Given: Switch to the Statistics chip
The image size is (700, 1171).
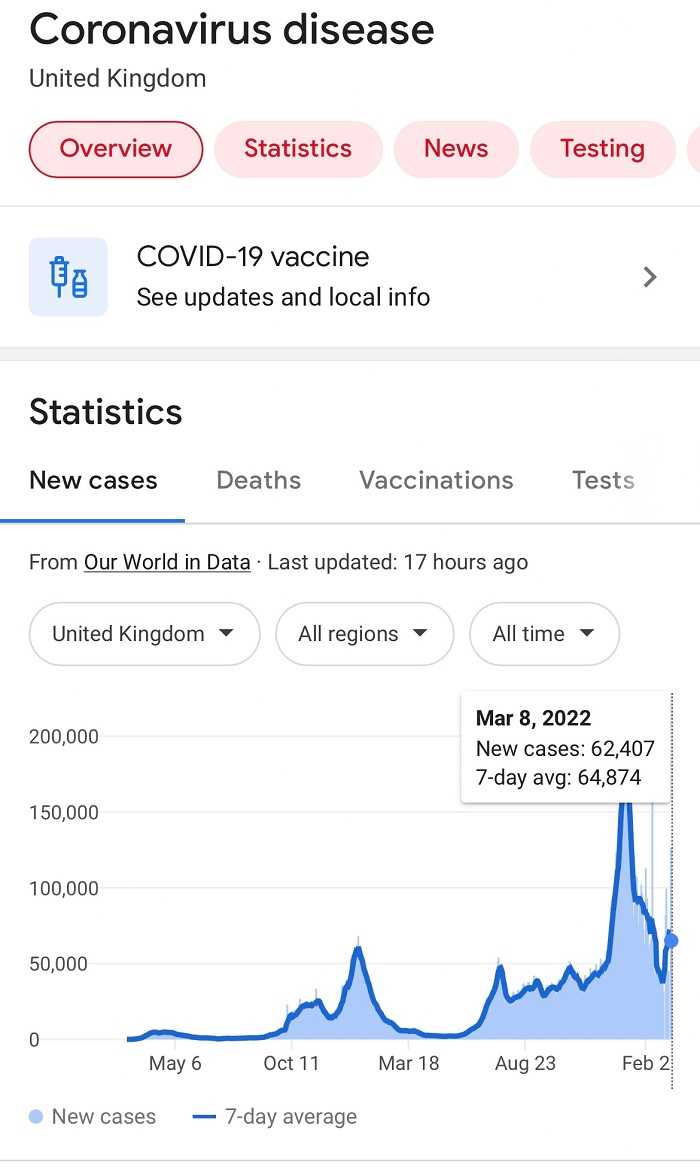Looking at the screenshot, I should tap(298, 149).
